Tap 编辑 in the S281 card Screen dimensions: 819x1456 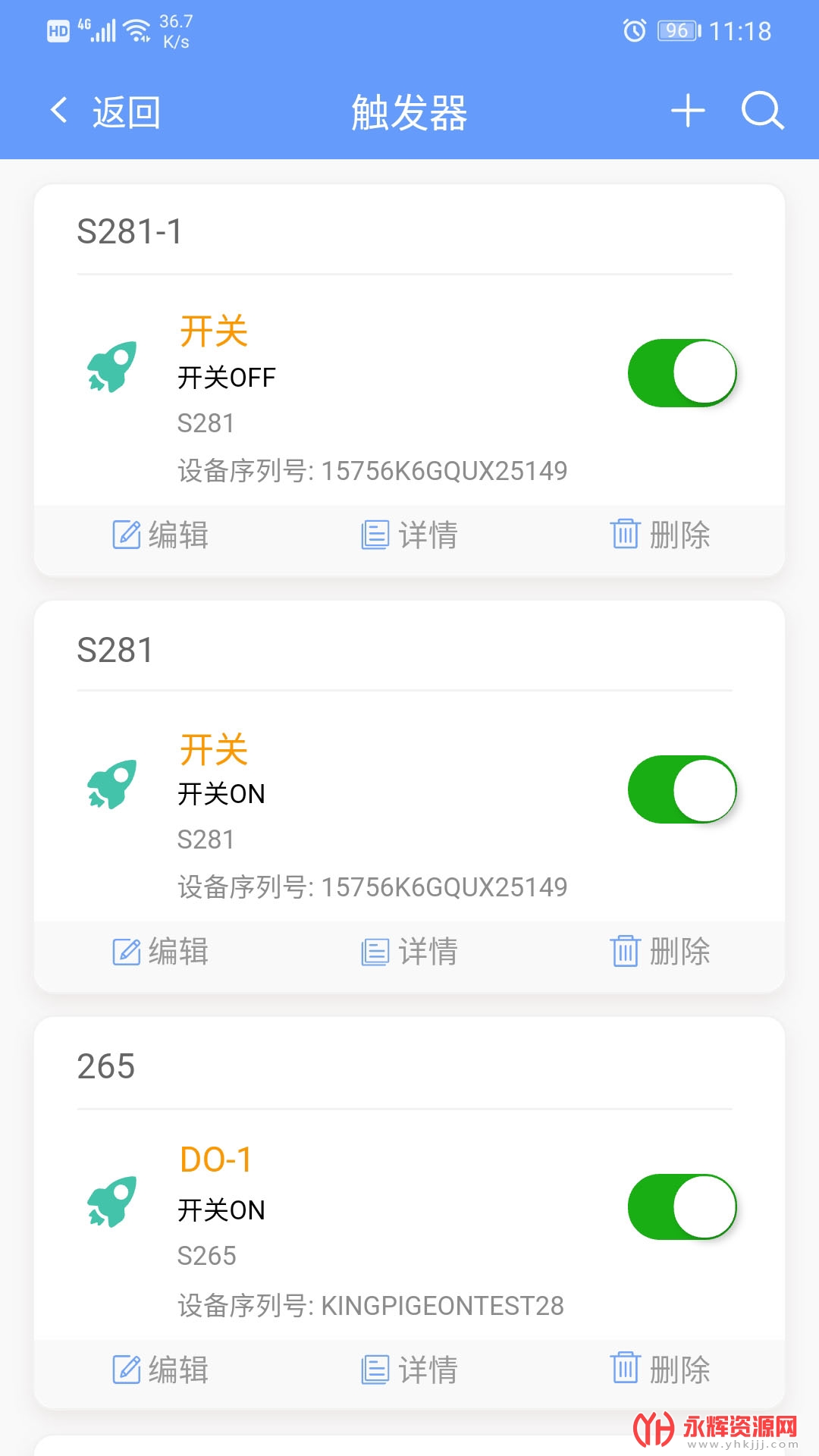160,951
